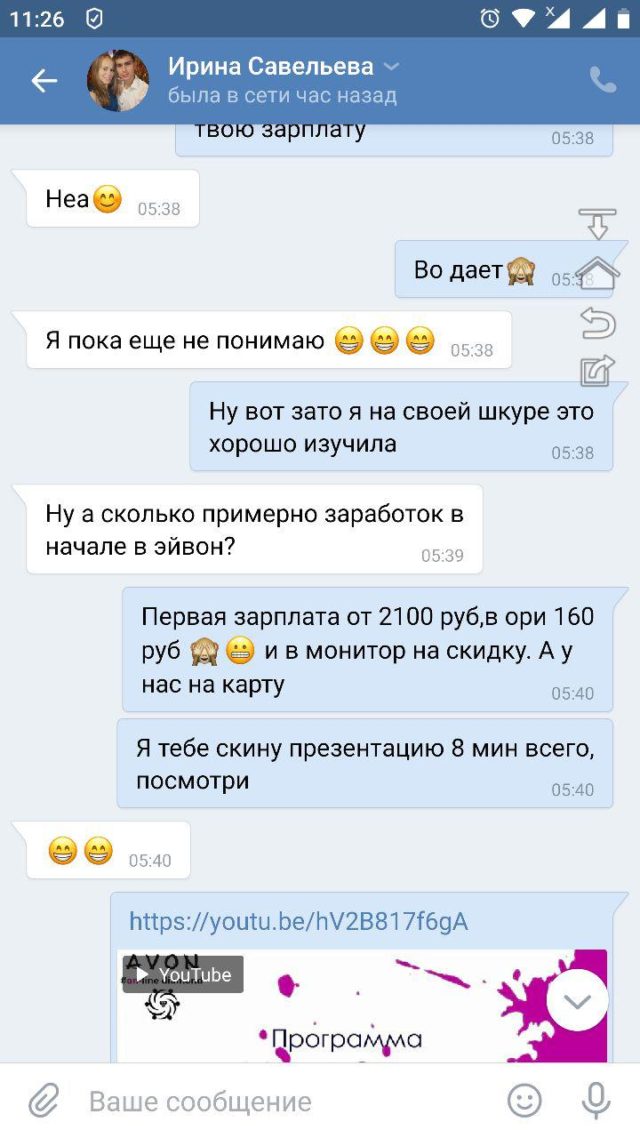Tap the floating undo arrow icon

pyautogui.click(x=598, y=324)
